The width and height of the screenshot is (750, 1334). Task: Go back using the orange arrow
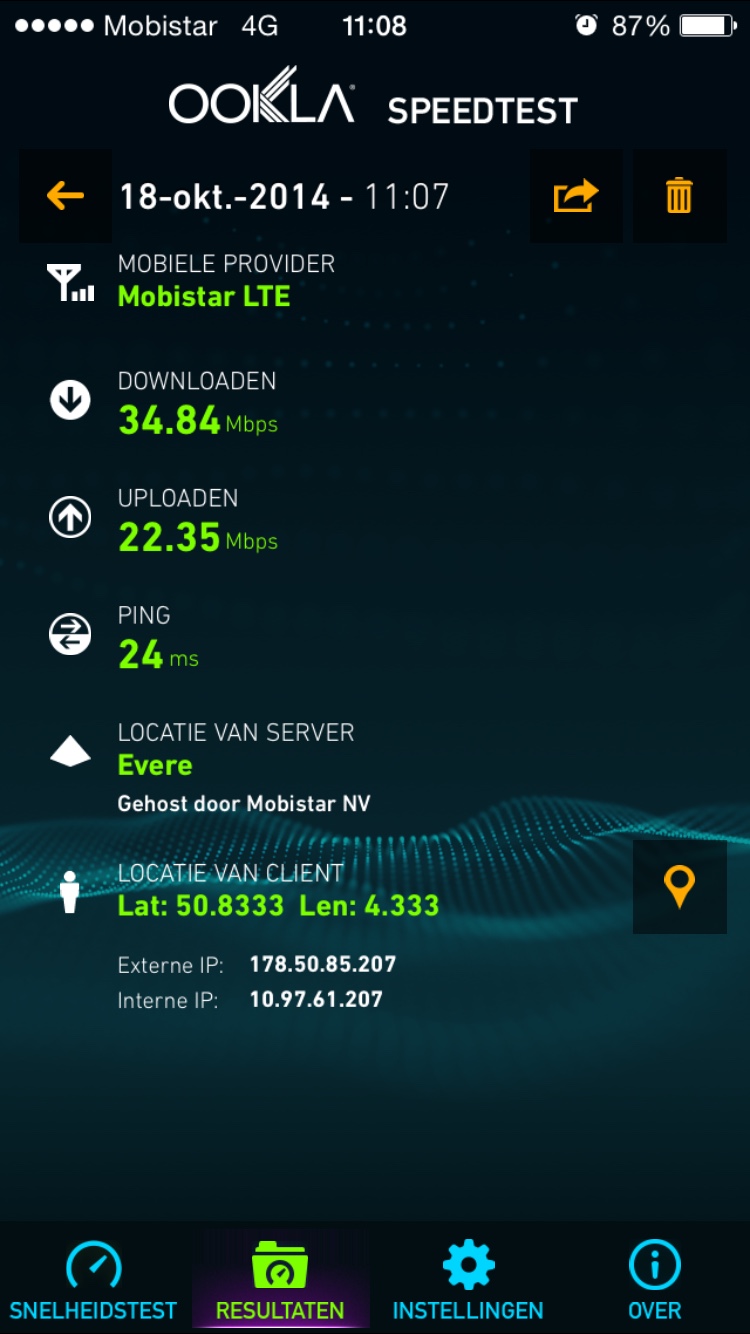point(65,196)
